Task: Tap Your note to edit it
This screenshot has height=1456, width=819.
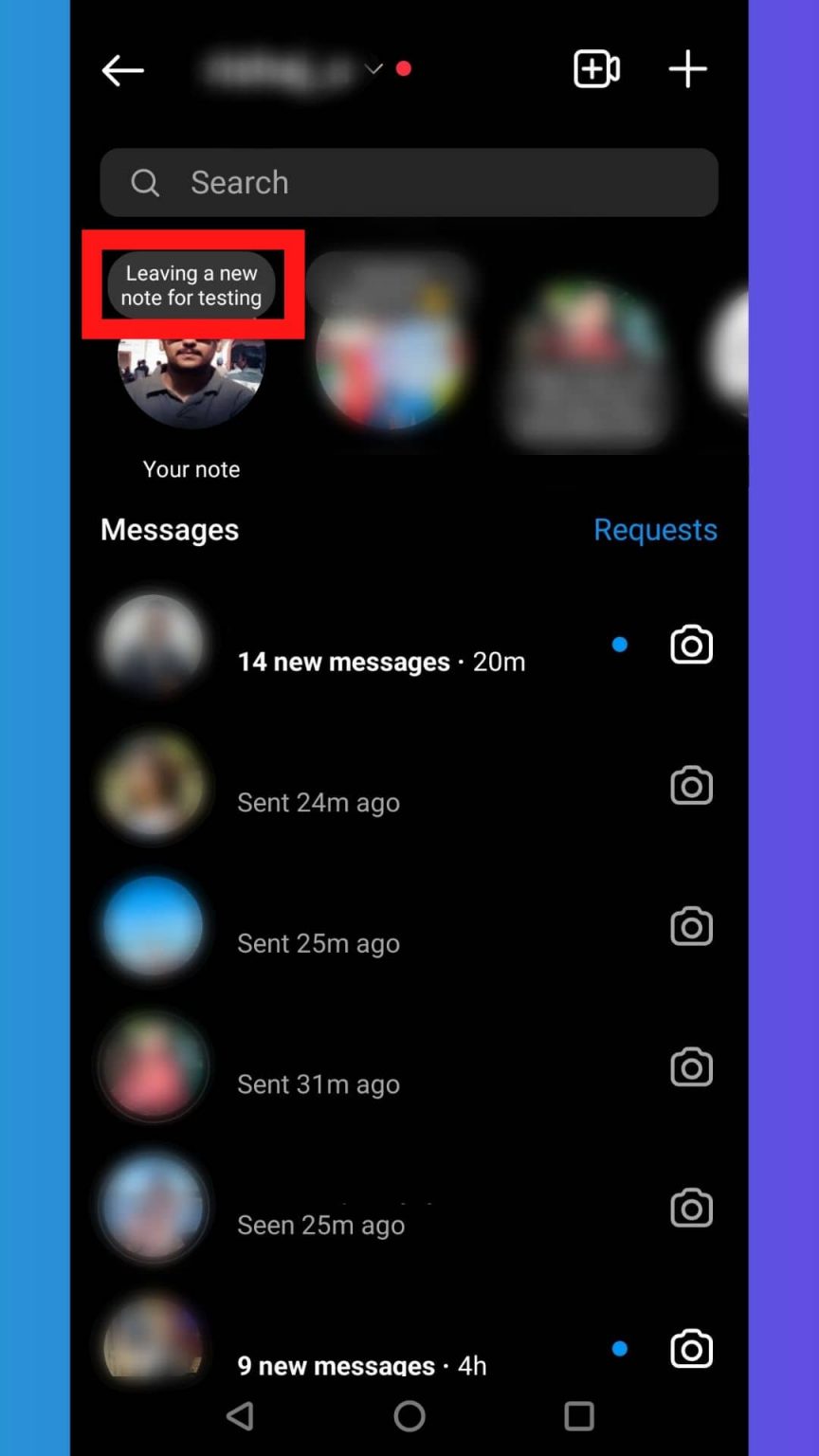Action: pos(191,469)
